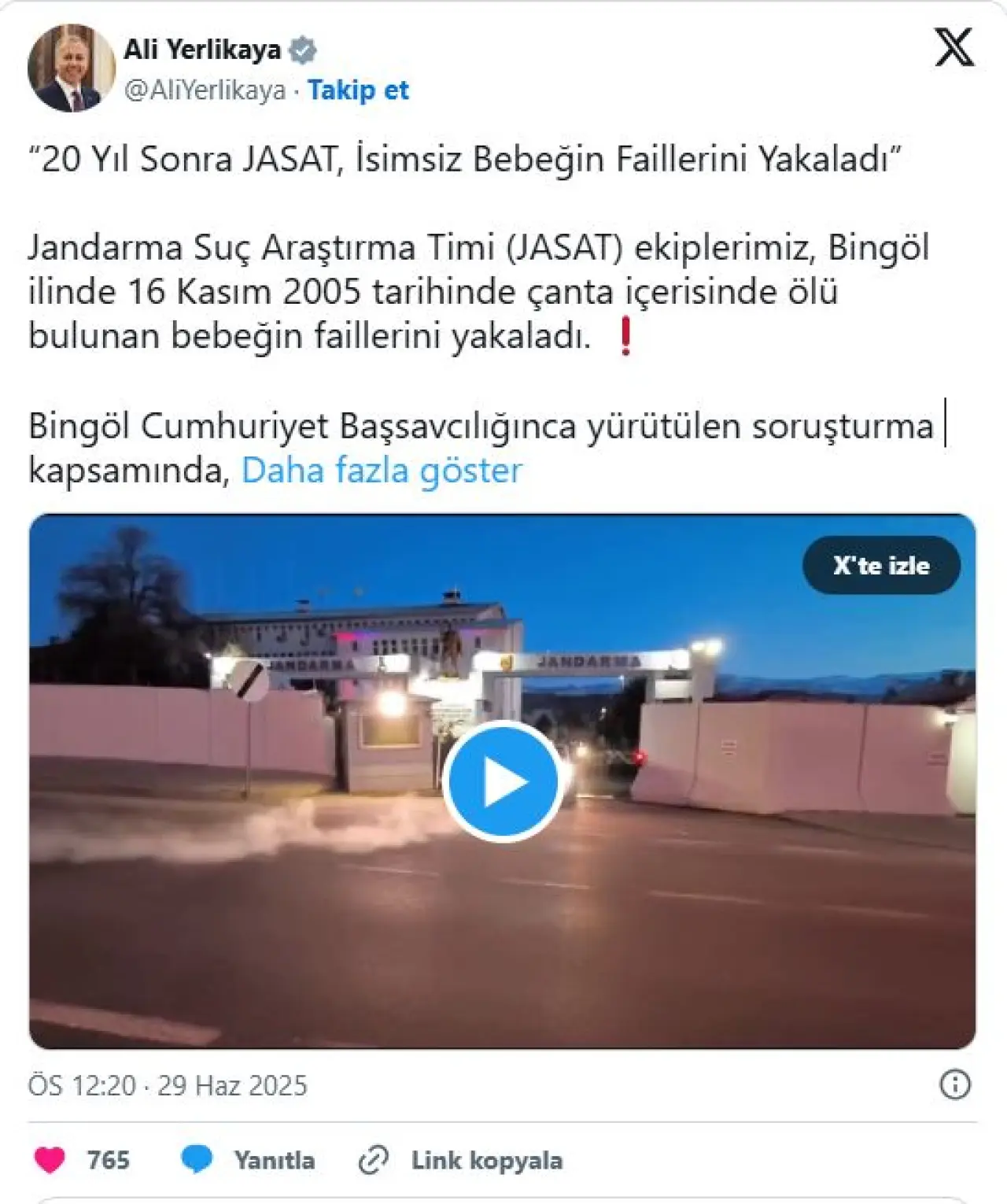This screenshot has height=1204, width=1007.
Task: Copy tweet link with Link kopyala
Action: pyautogui.click(x=460, y=1161)
